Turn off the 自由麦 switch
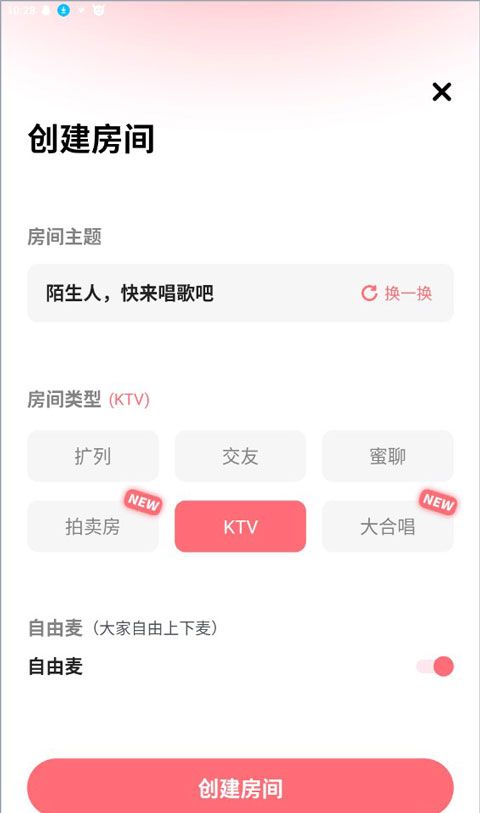The width and height of the screenshot is (480, 813). point(435,666)
